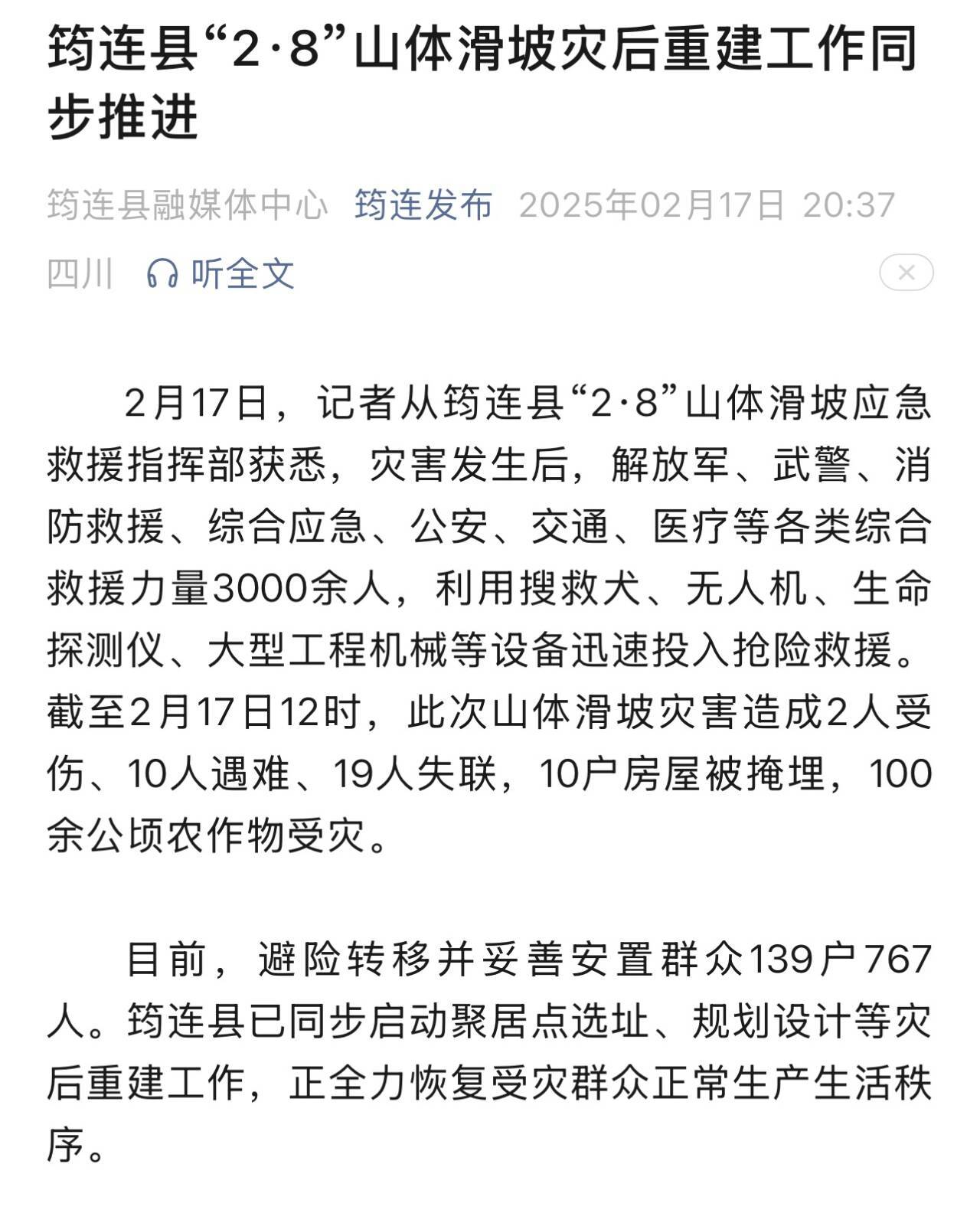Open the 筠连发布 account link
980x1213 pixels.
[423, 205]
